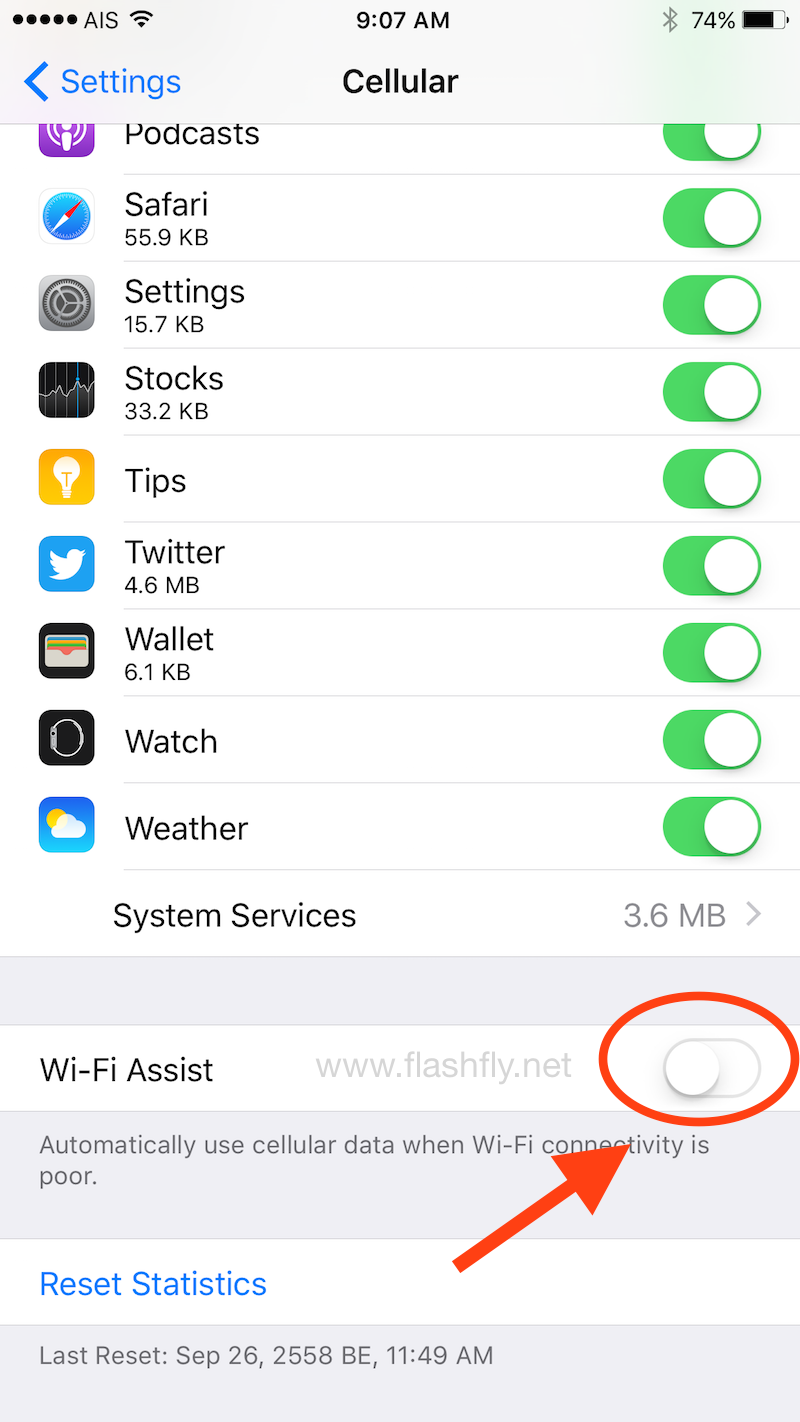Disable cellular data for Watch

coord(712,740)
